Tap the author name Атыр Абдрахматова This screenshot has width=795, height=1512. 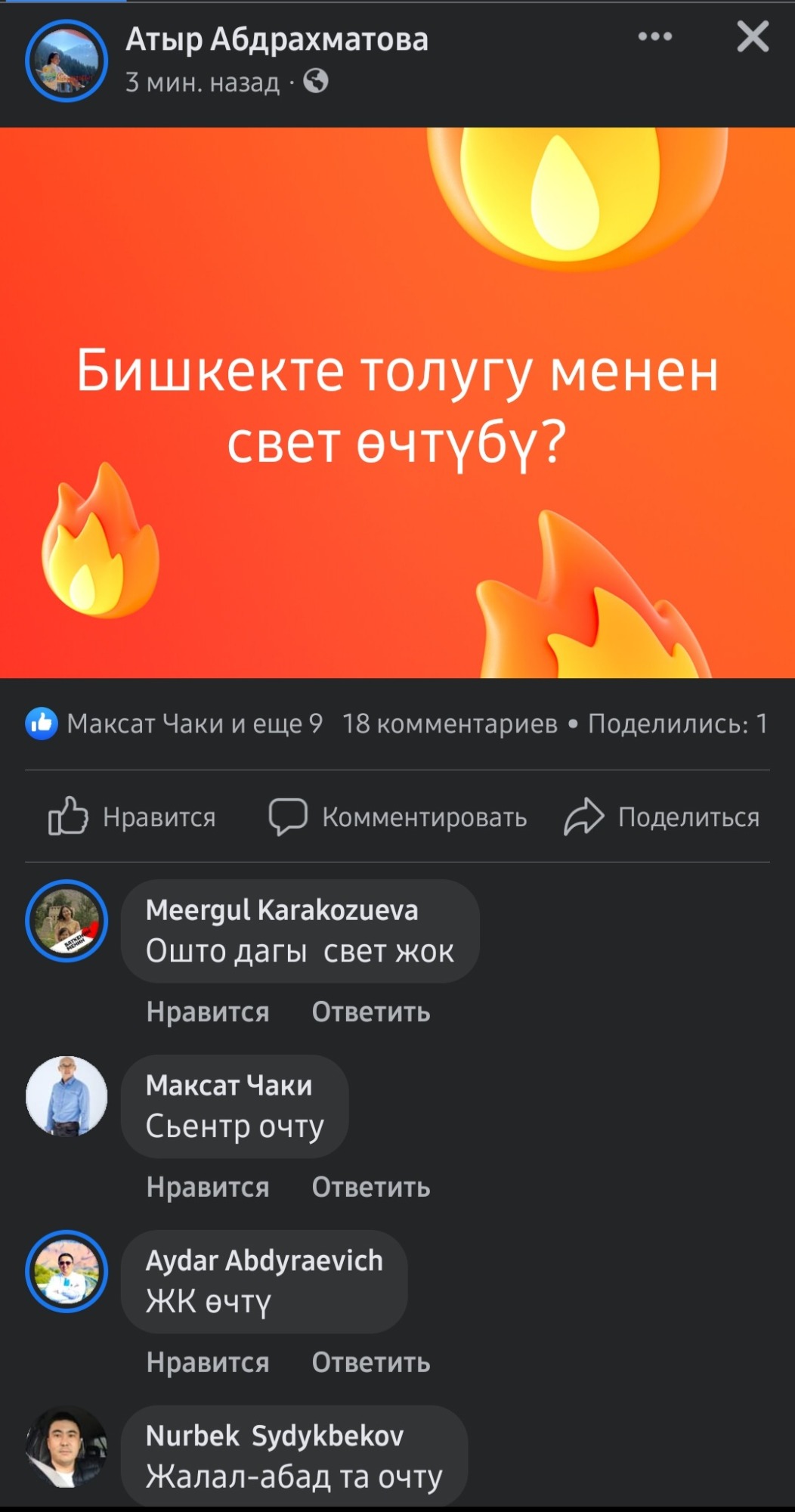[x=277, y=39]
